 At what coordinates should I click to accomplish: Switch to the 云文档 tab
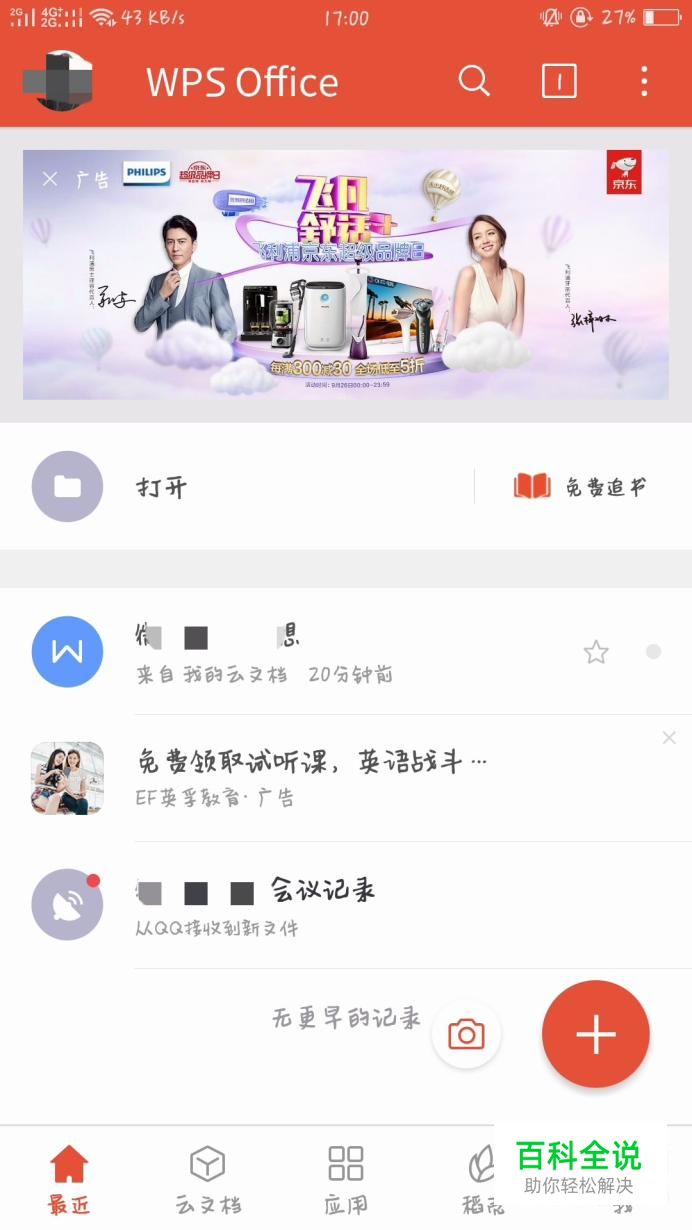tap(207, 1180)
